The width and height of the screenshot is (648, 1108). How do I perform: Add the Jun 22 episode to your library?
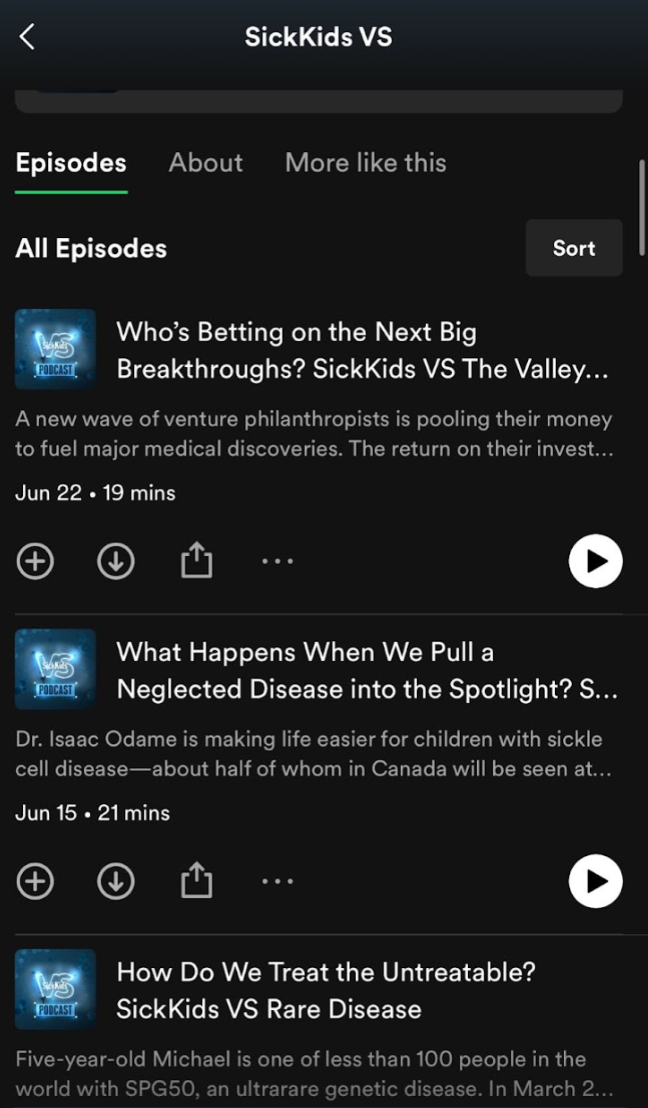(35, 562)
